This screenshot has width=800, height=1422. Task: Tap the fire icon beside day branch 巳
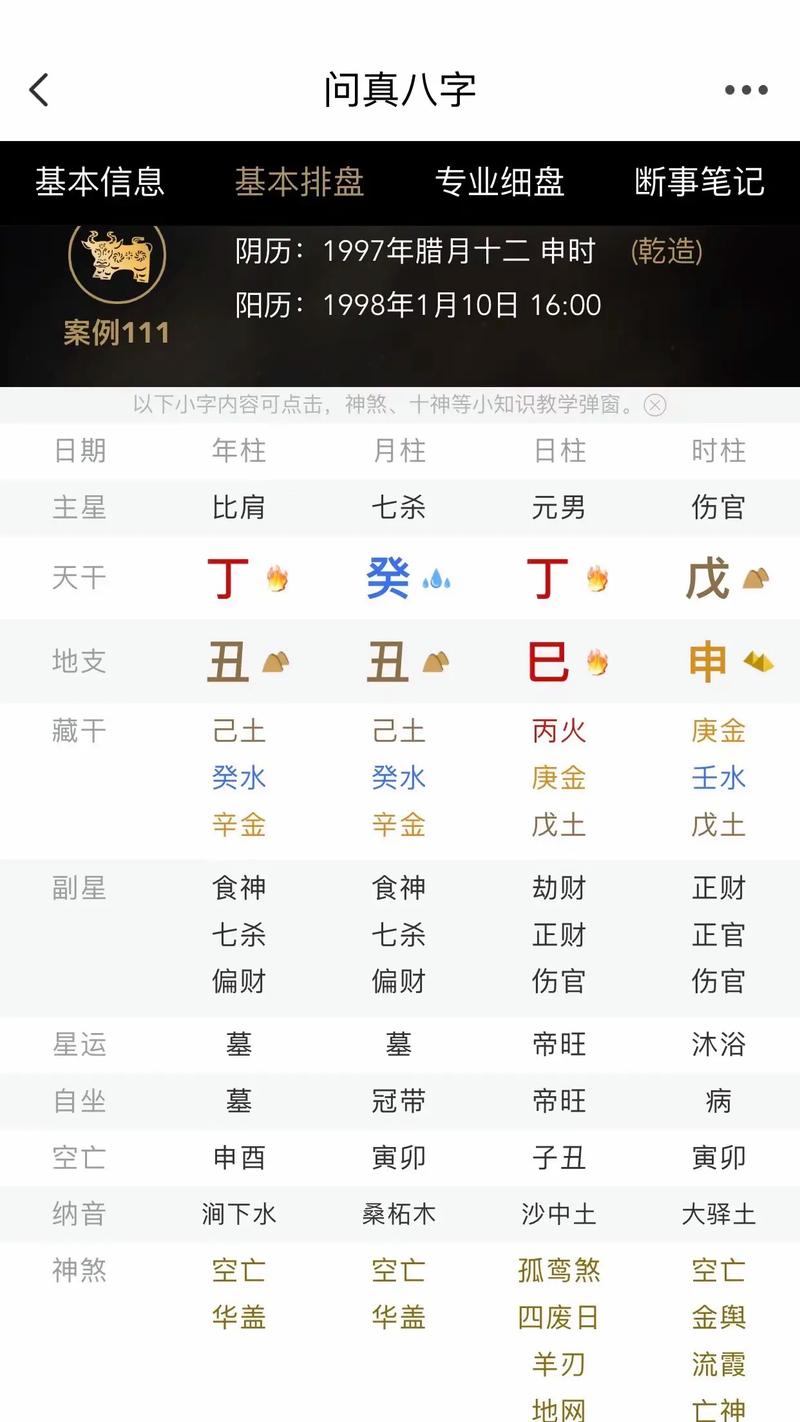click(594, 660)
